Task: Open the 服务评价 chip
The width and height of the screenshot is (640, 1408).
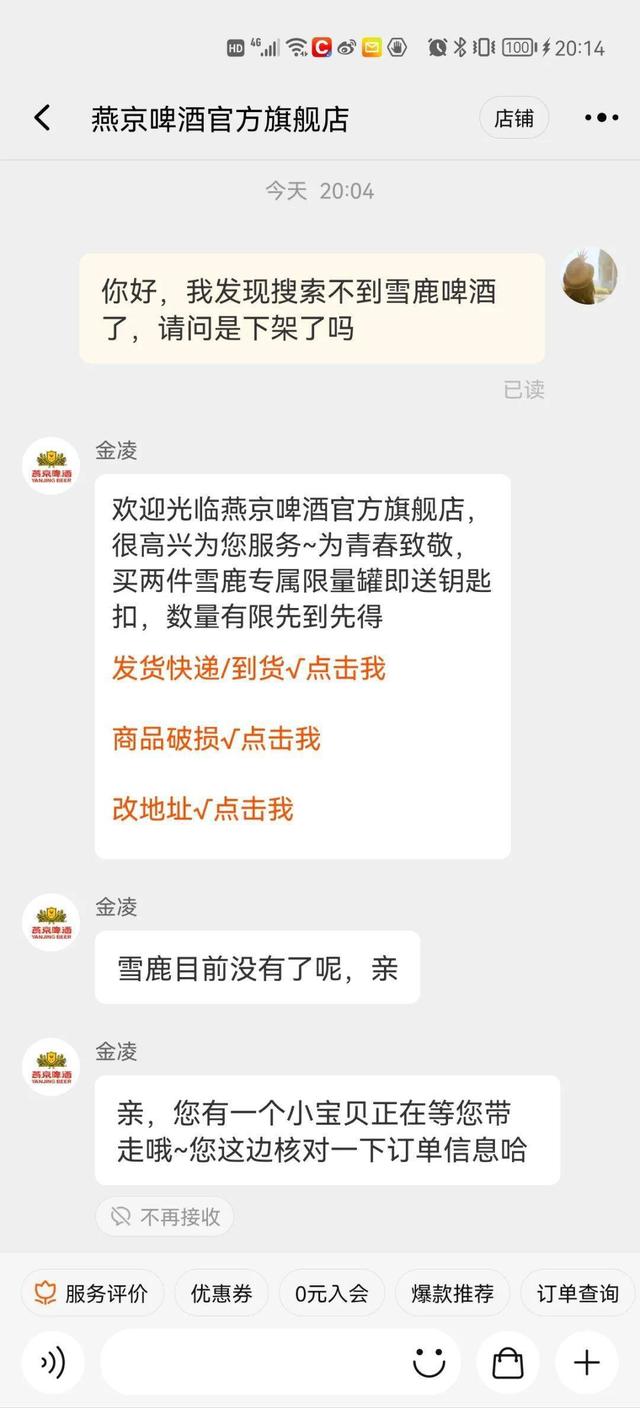Action: click(x=92, y=1293)
